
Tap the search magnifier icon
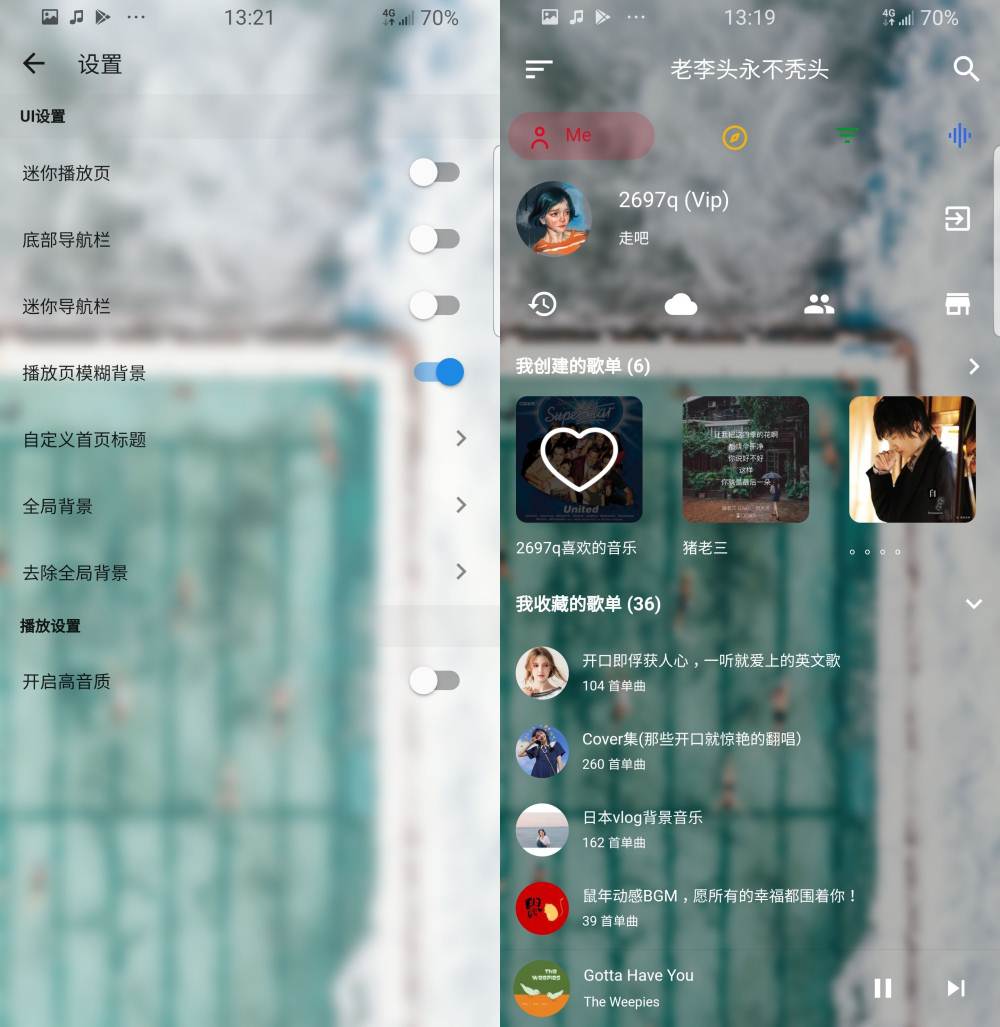click(x=966, y=69)
